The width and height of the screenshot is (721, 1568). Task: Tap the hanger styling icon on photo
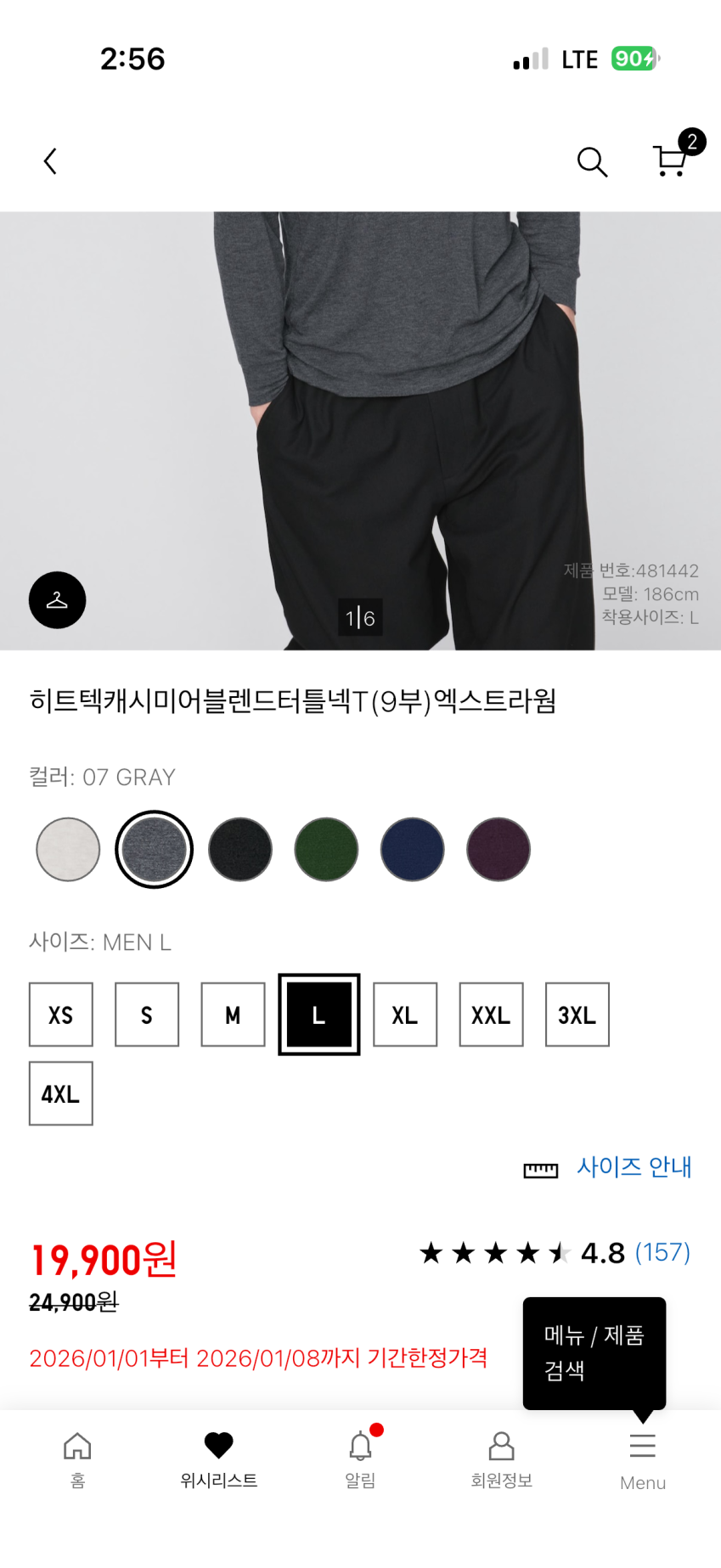57,600
